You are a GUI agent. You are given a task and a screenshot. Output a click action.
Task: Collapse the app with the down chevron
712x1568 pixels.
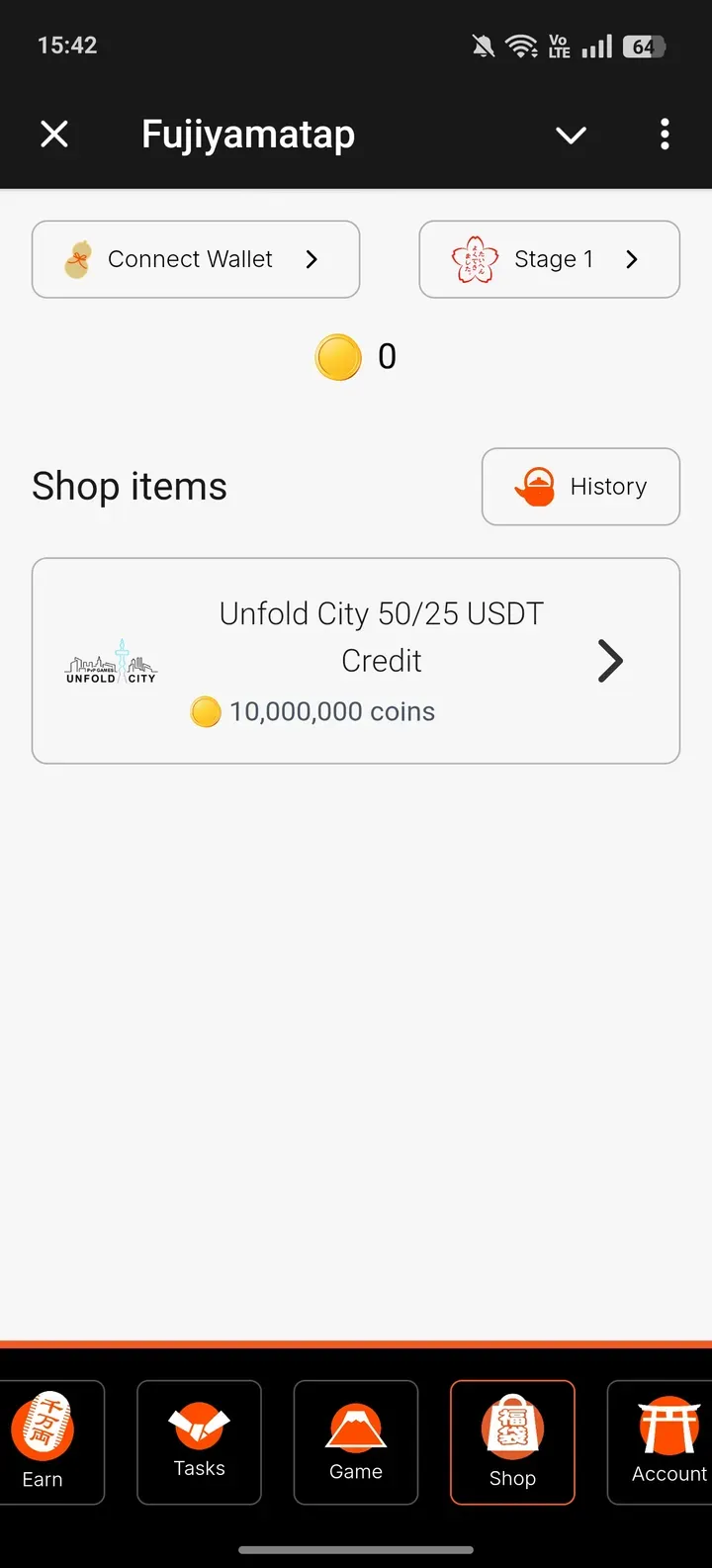571,135
